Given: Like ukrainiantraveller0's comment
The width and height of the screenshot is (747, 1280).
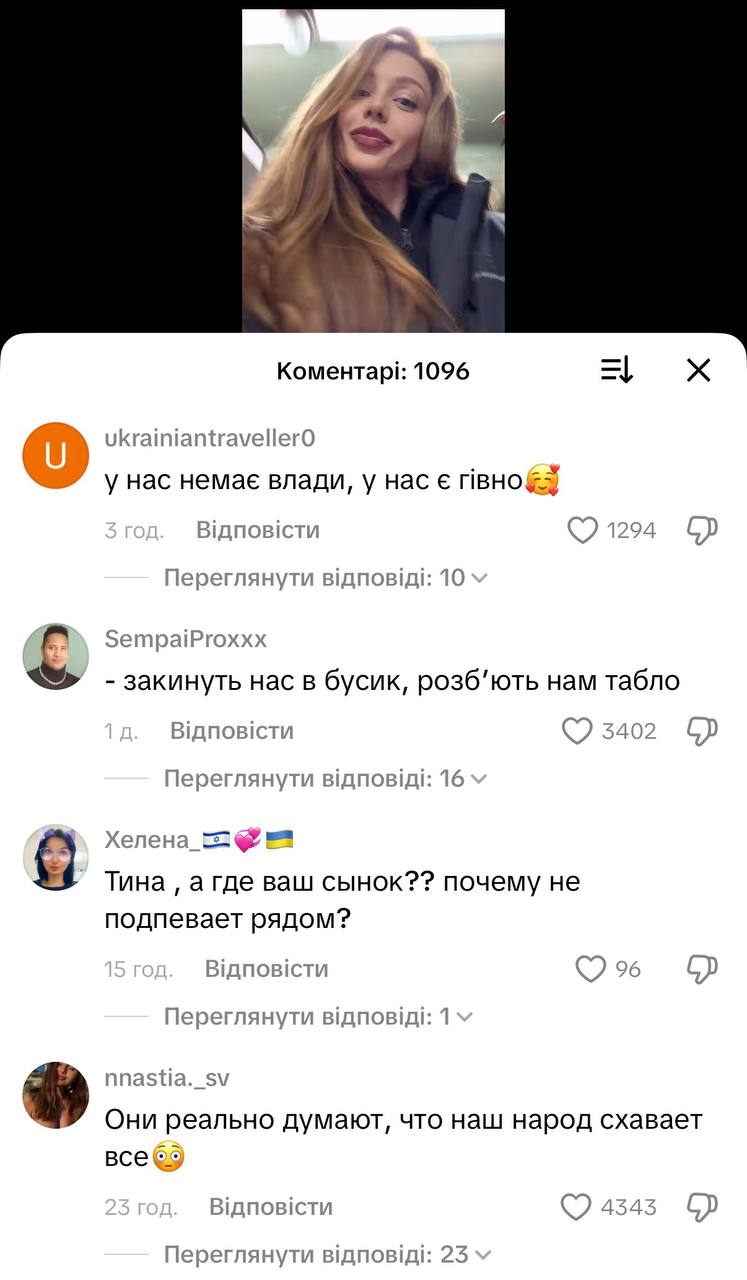Looking at the screenshot, I should click(x=582, y=530).
